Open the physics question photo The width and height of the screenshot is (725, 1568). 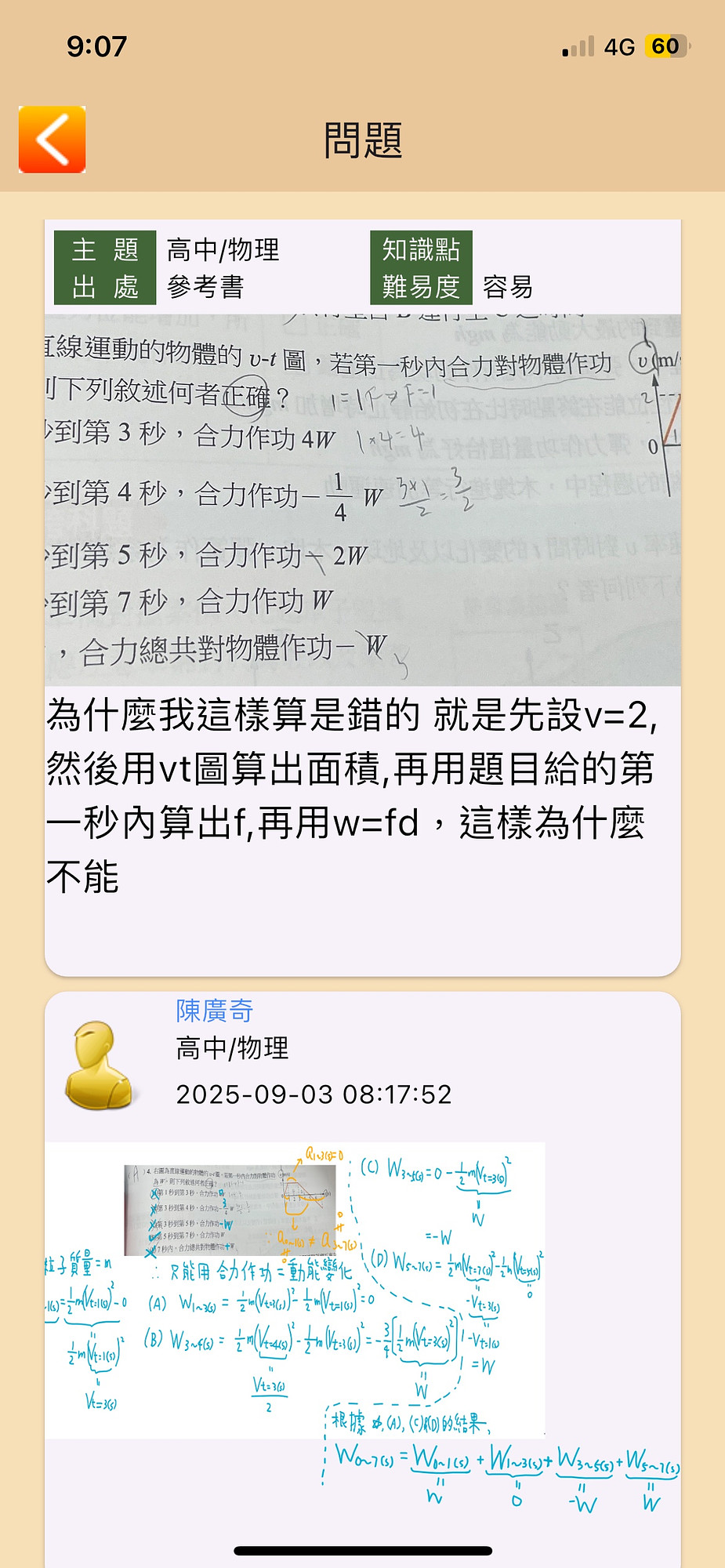pos(362,500)
